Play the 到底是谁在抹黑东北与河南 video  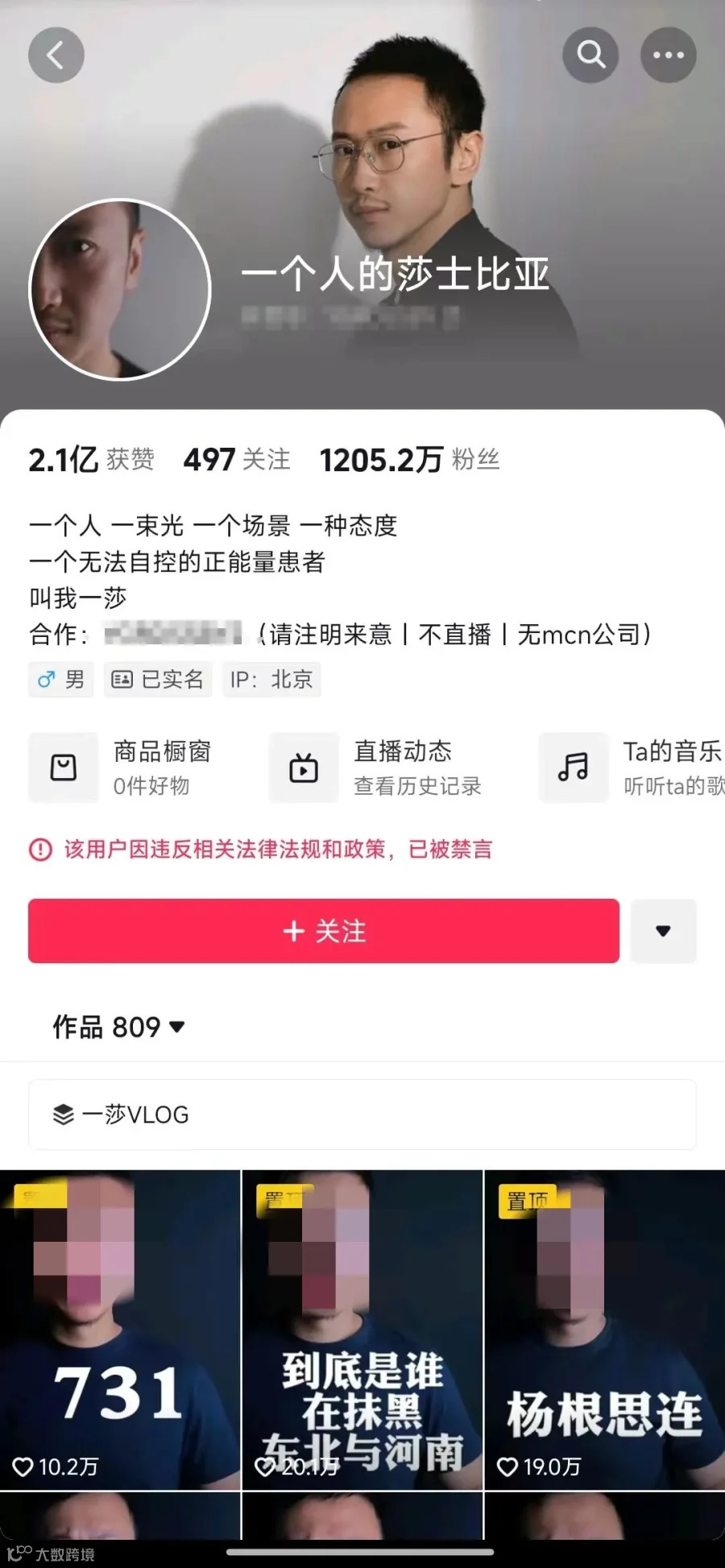tap(362, 1330)
